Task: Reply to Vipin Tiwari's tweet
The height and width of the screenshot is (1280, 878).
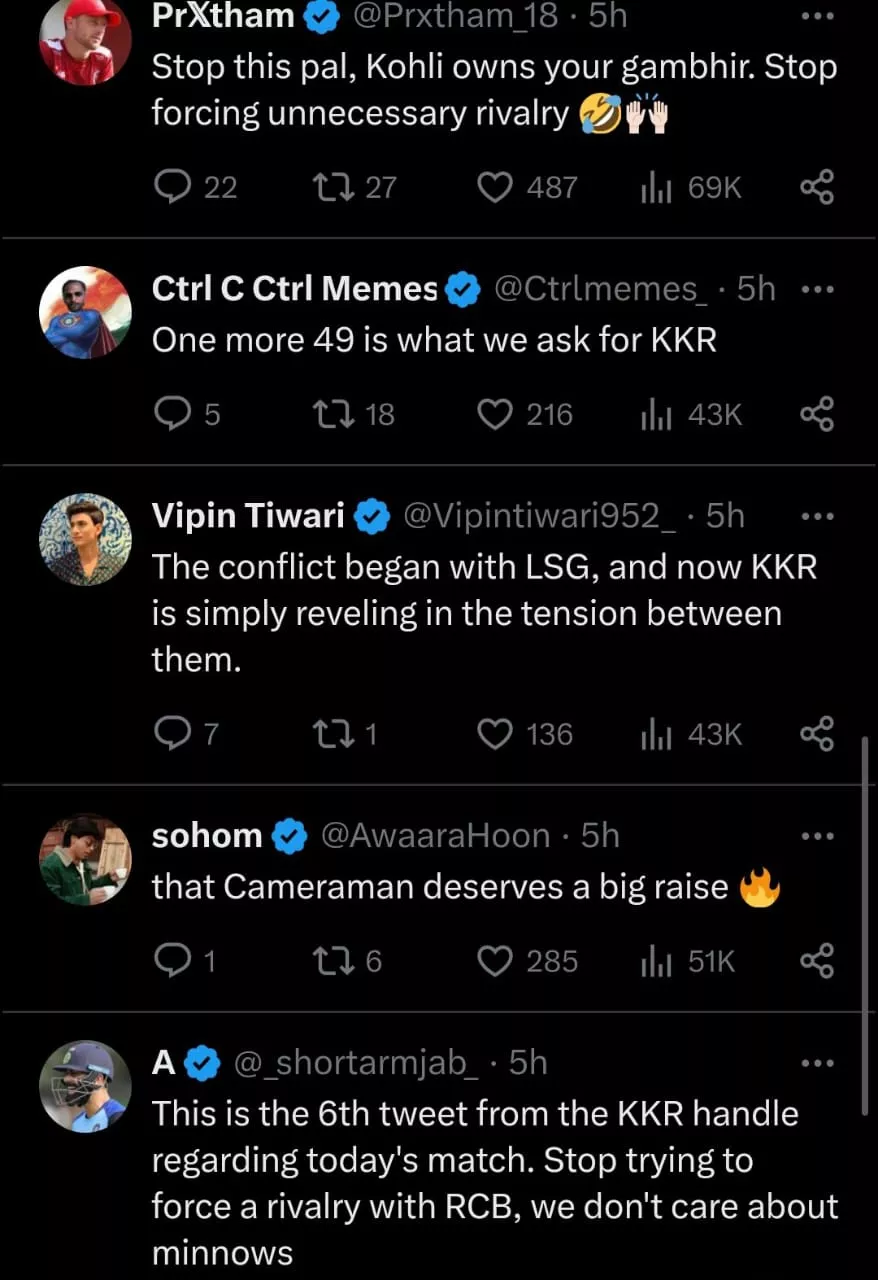Action: click(x=174, y=735)
